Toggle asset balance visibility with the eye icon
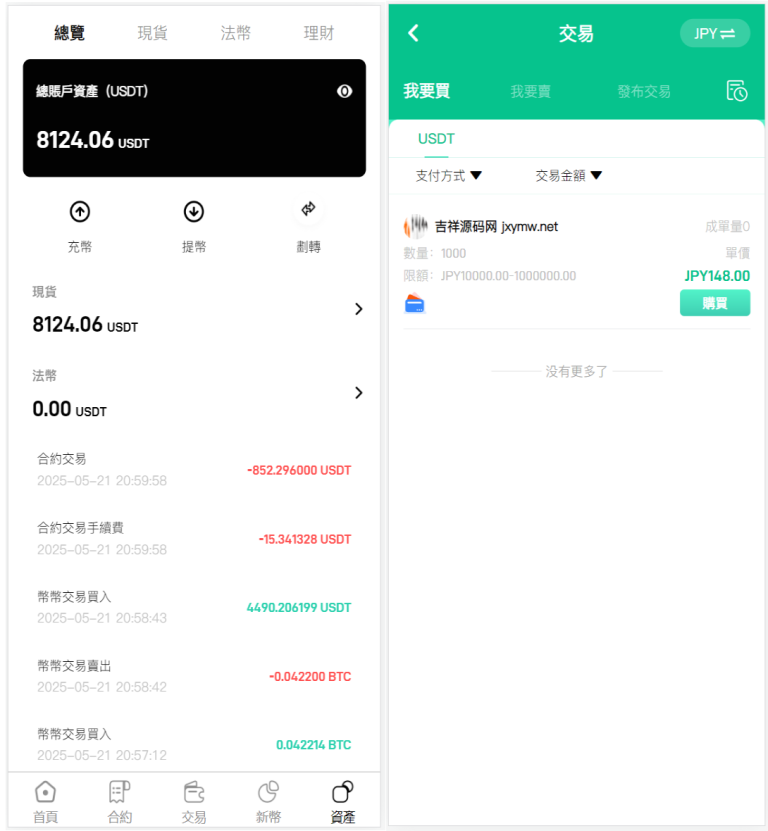Screen dimensions: 768x831 [x=344, y=91]
